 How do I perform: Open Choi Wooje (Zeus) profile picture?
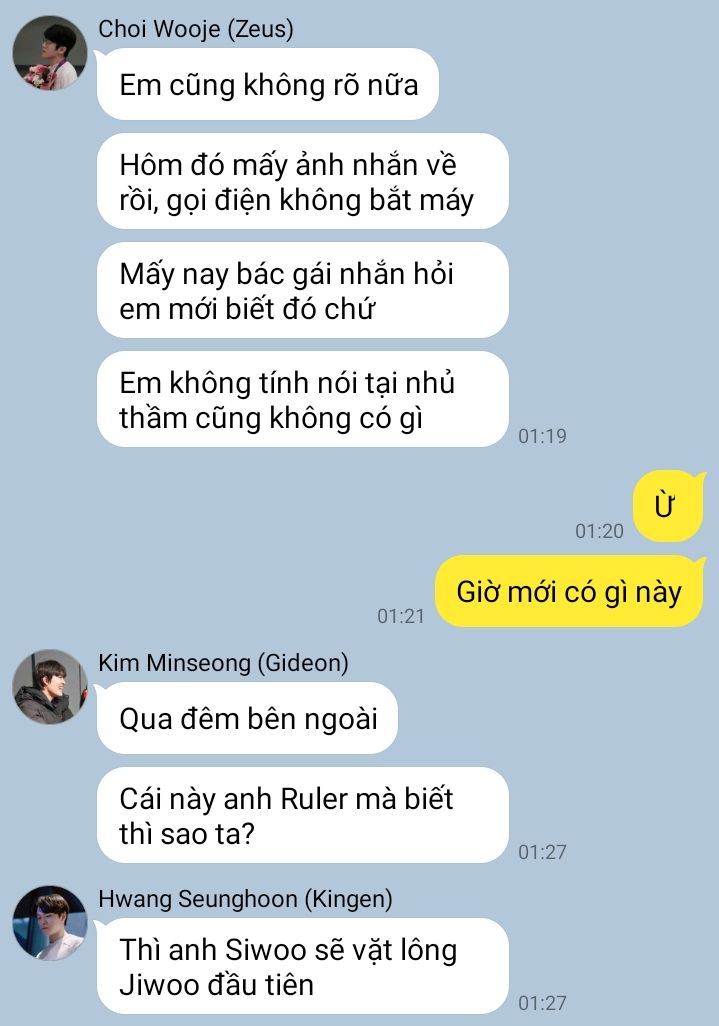click(x=50, y=53)
